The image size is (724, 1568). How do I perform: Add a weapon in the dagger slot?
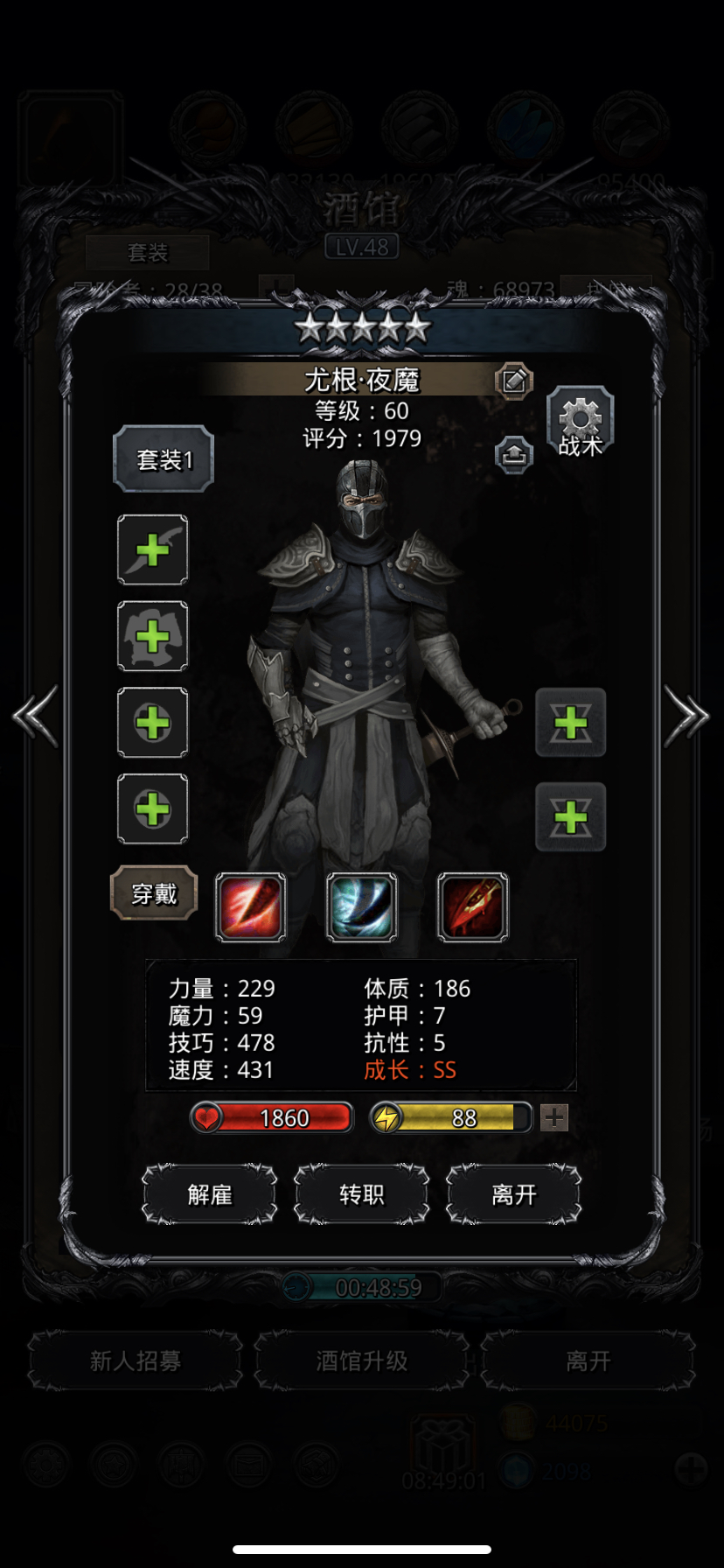coord(153,549)
